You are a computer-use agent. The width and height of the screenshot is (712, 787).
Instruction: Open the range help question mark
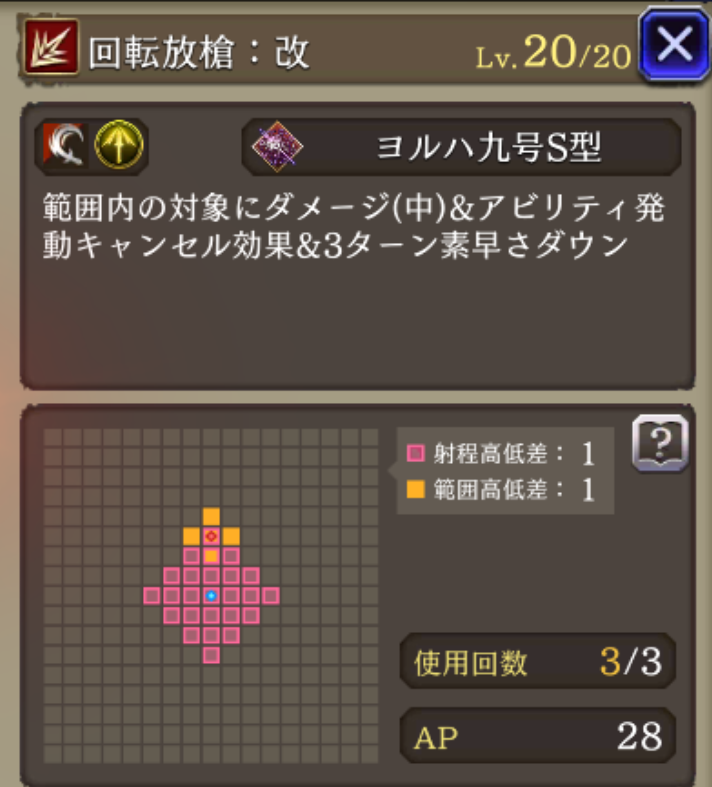660,443
